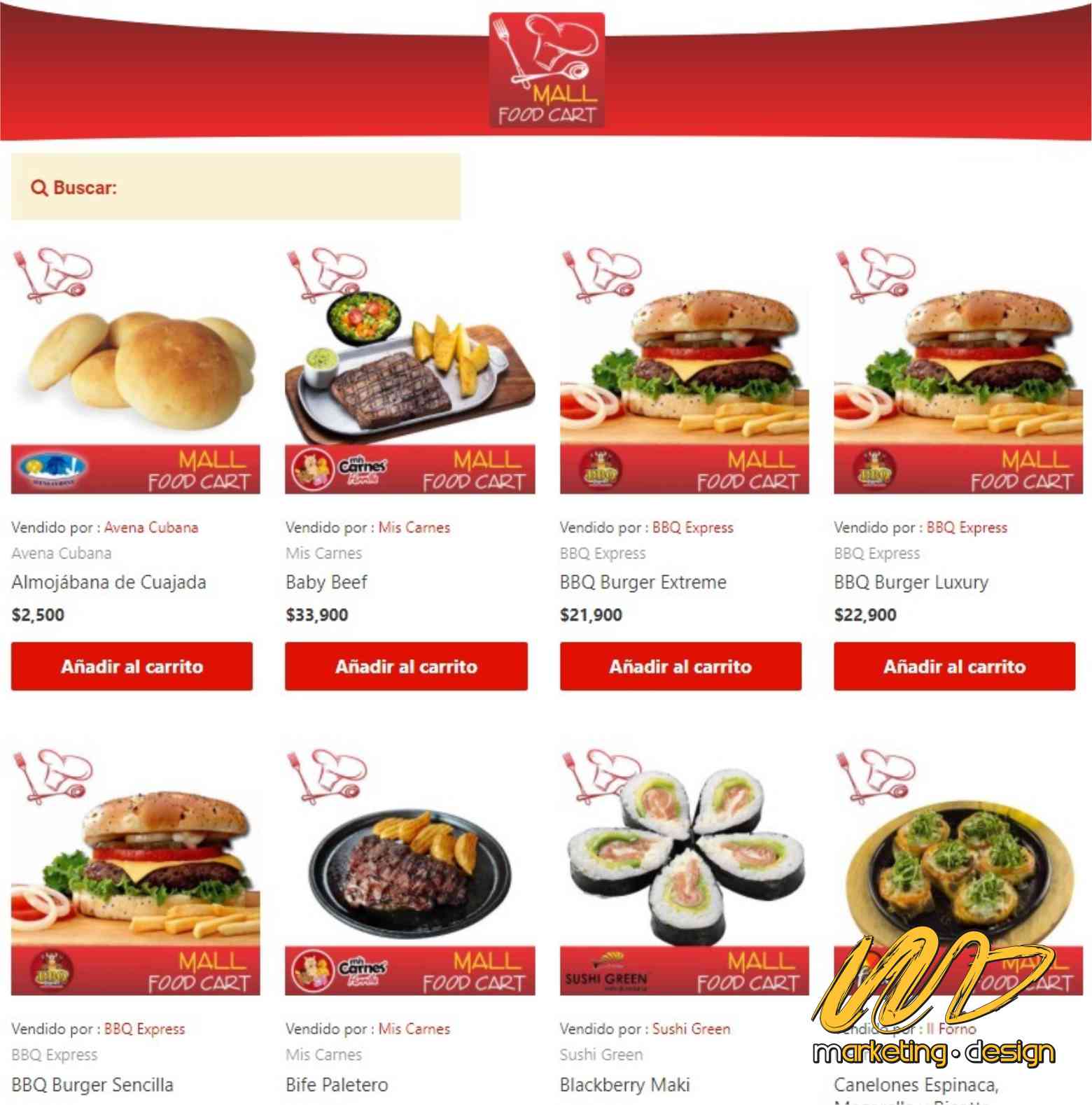1092x1105 pixels.
Task: Visit vendor Avena Cubana under Almojábana
Action: pyautogui.click(x=151, y=528)
